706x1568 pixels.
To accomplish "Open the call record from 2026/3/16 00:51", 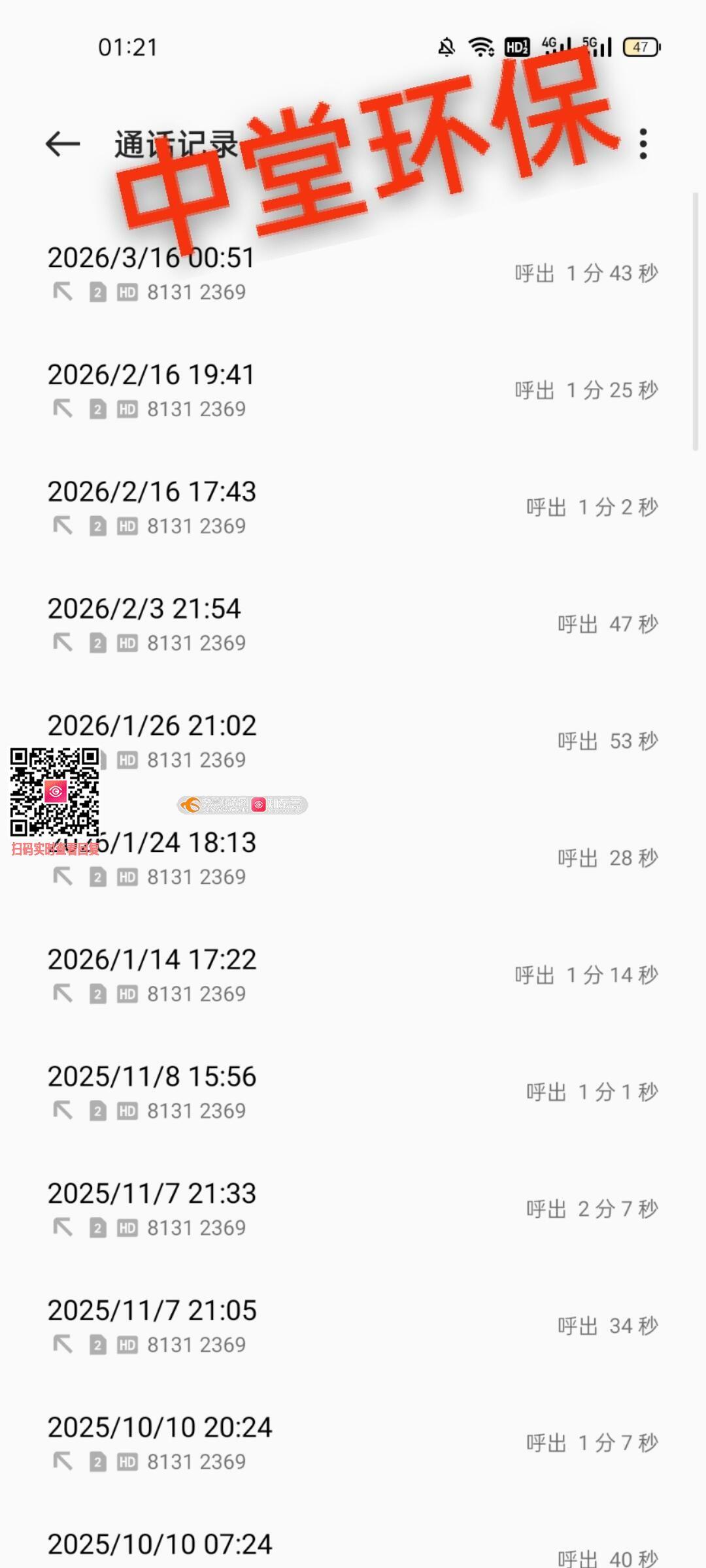I will (353, 273).
